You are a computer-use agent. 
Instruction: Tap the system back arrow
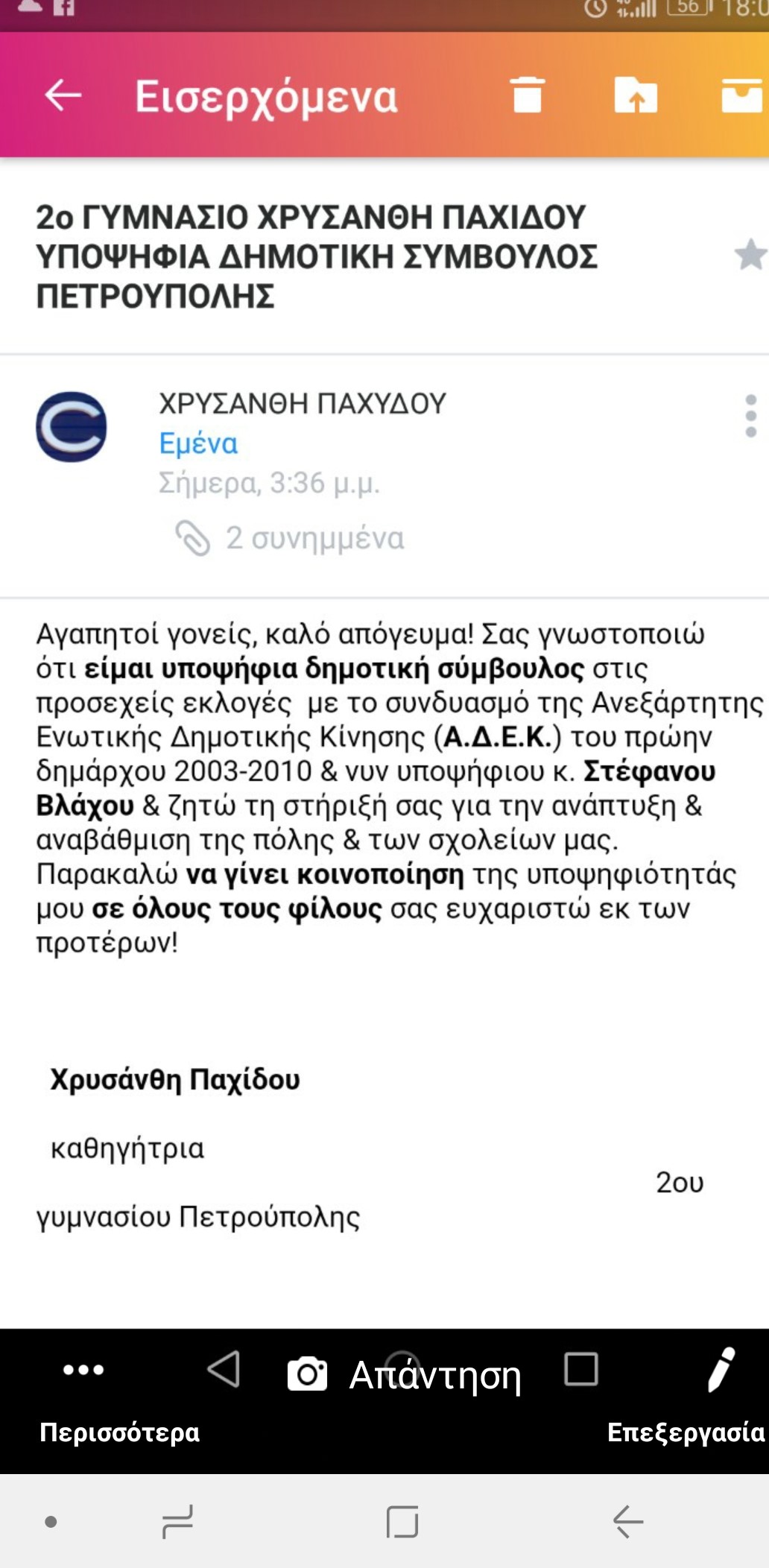(628, 1521)
